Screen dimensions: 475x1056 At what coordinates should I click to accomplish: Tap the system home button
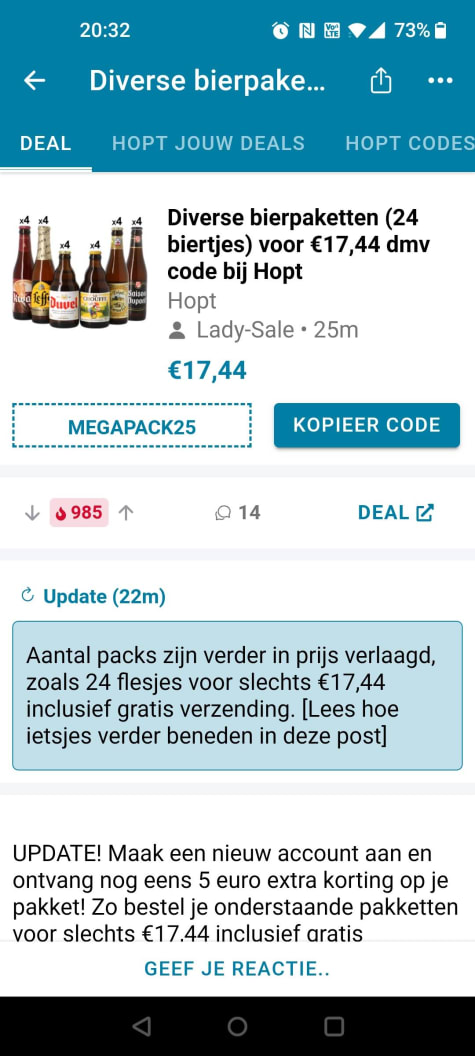coord(237,1026)
